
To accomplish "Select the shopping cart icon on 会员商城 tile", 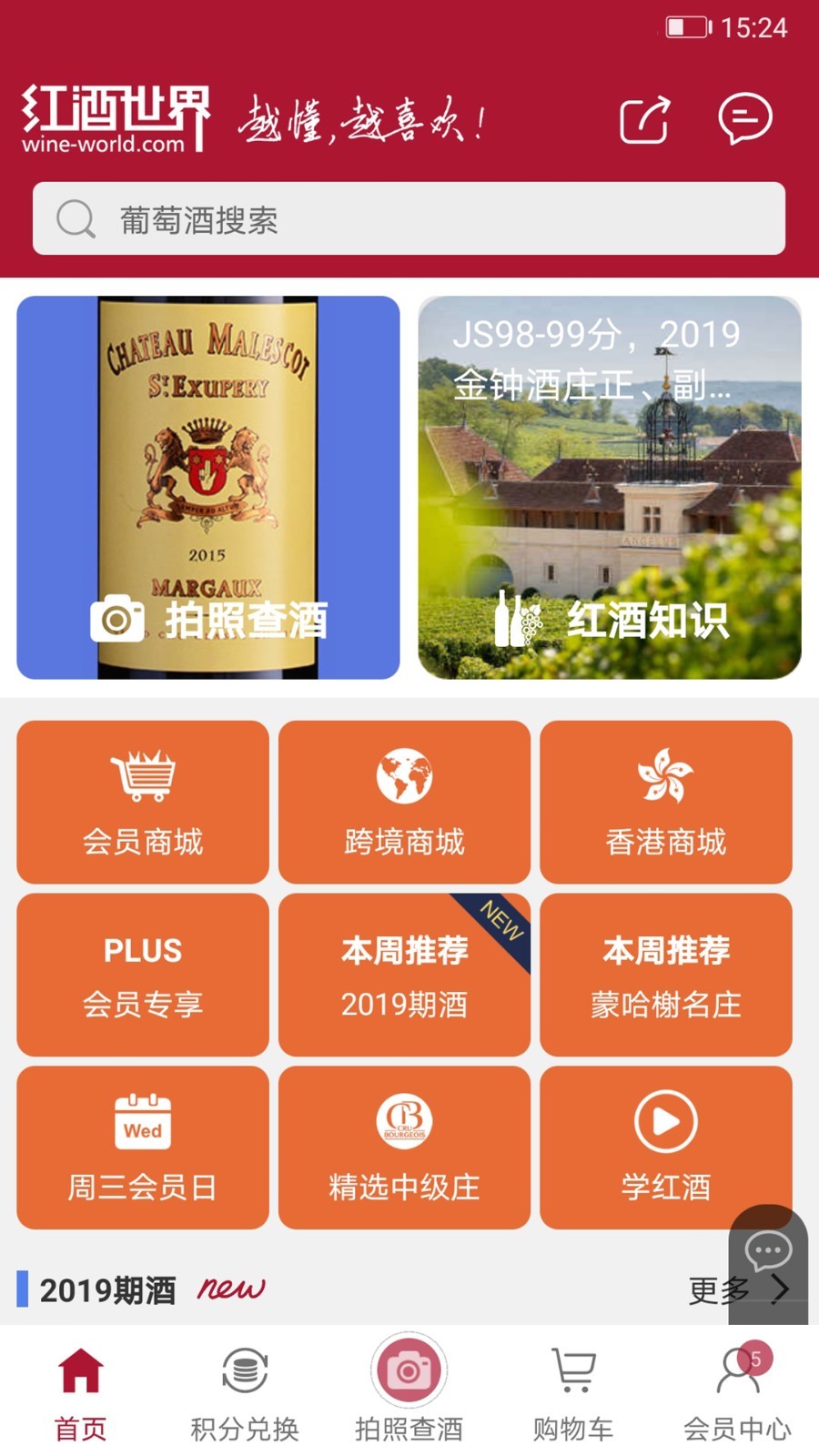I will [142, 775].
